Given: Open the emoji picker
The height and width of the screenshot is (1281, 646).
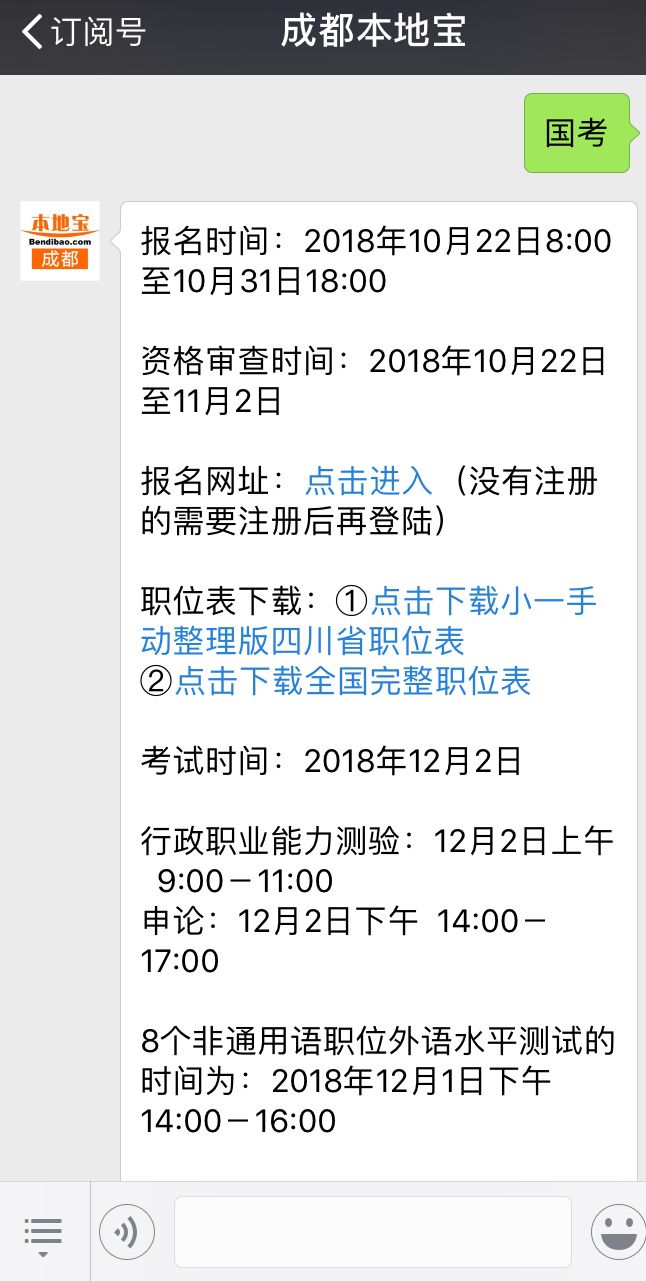Looking at the screenshot, I should coord(616,1233).
